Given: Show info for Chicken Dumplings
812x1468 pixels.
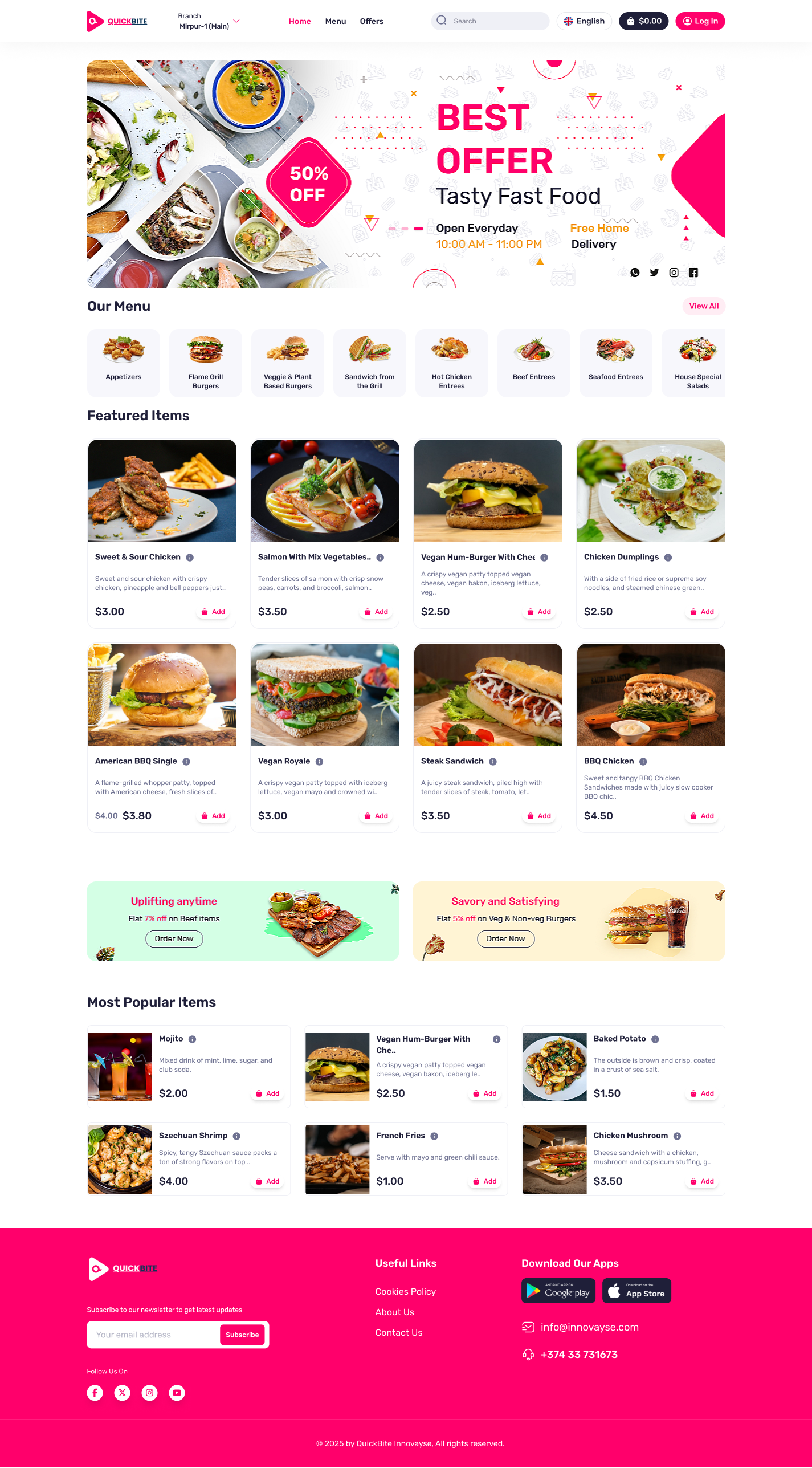Looking at the screenshot, I should (x=668, y=558).
